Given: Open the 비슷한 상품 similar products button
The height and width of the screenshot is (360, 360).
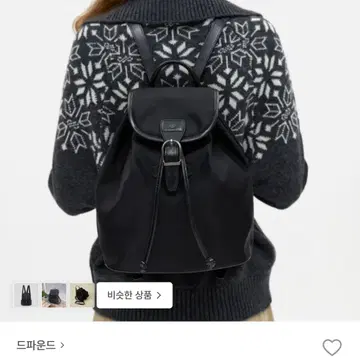Looking at the screenshot, I should click(134, 295).
